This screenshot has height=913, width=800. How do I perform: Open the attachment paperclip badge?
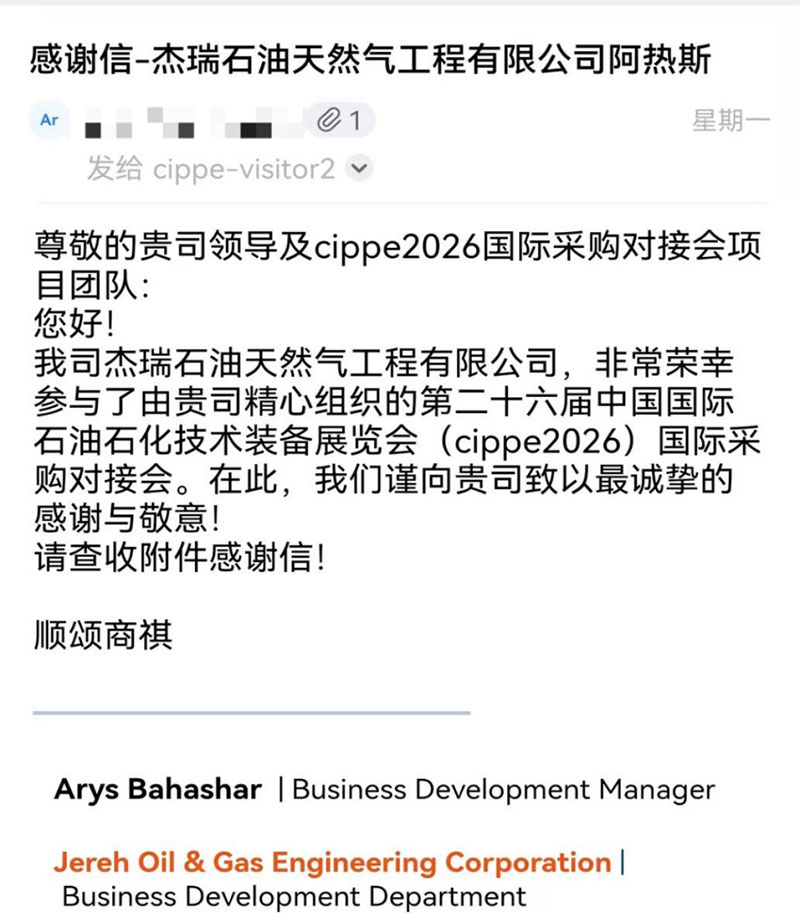click(339, 122)
